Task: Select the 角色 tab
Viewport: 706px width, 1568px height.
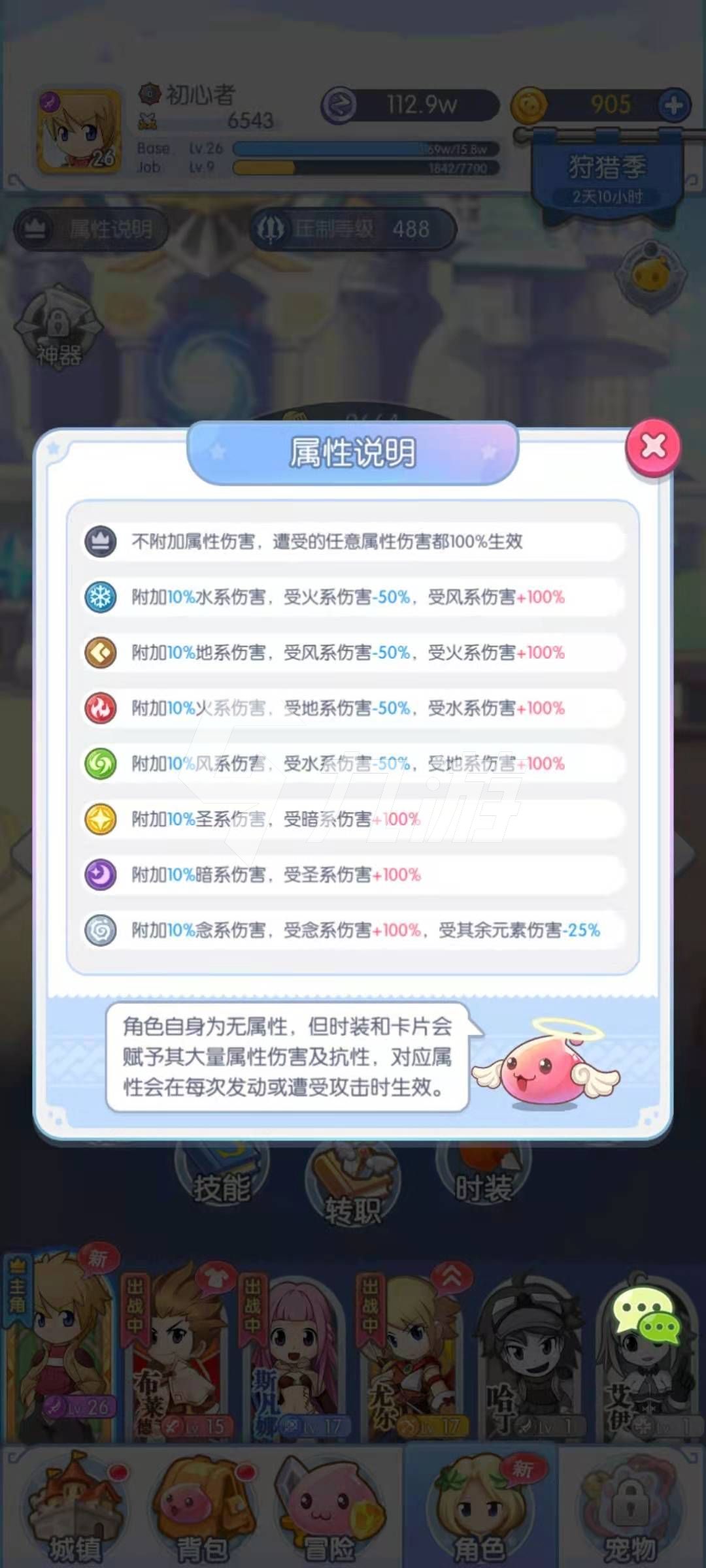Action: pos(480,1511)
